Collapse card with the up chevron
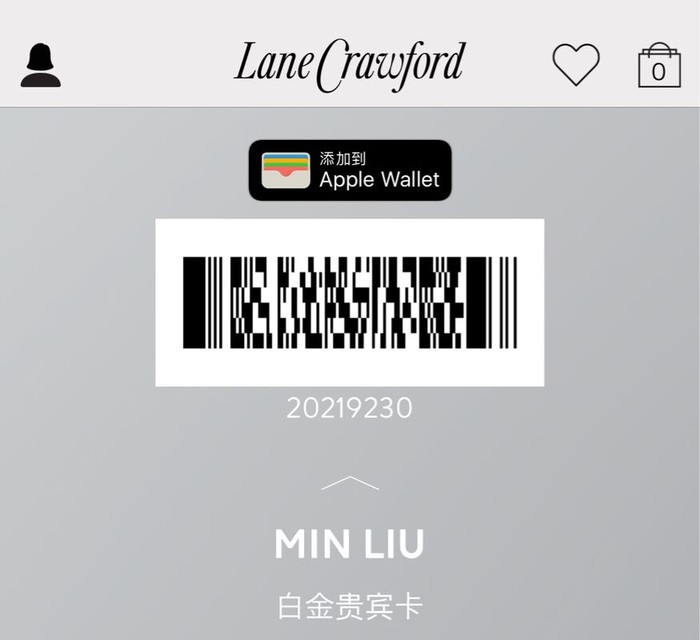Image resolution: width=700 pixels, height=640 pixels. [350, 483]
